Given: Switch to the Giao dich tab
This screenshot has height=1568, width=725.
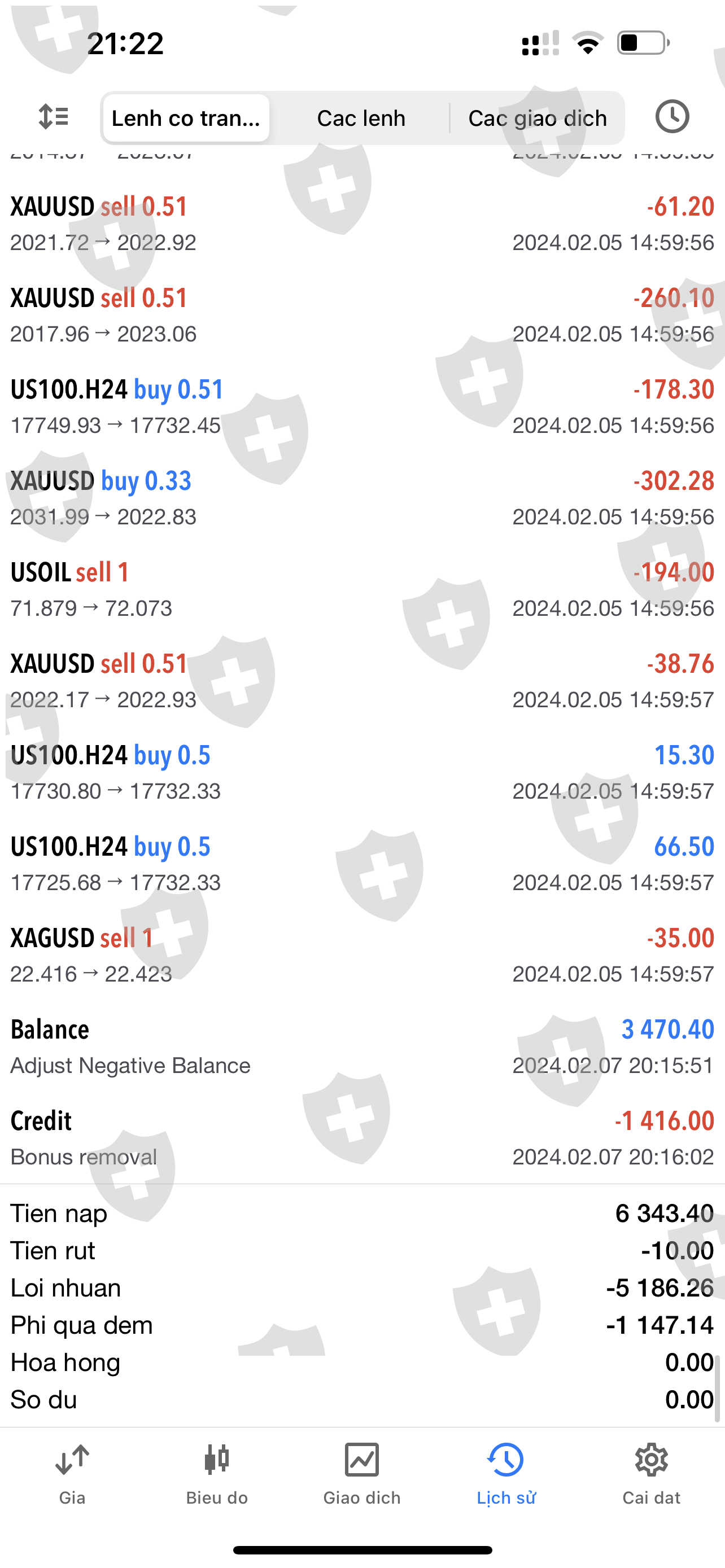Looking at the screenshot, I should (361, 1473).
